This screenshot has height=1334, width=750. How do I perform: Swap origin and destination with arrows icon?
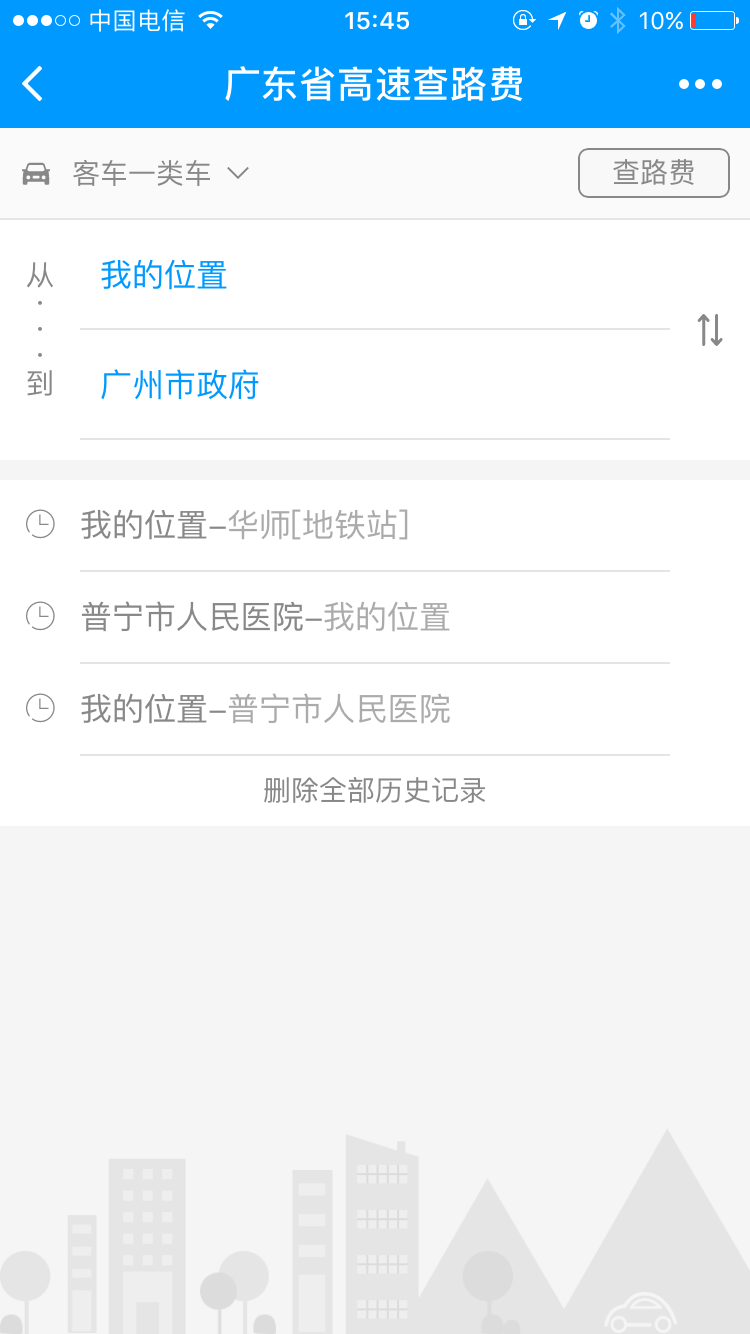point(709,330)
